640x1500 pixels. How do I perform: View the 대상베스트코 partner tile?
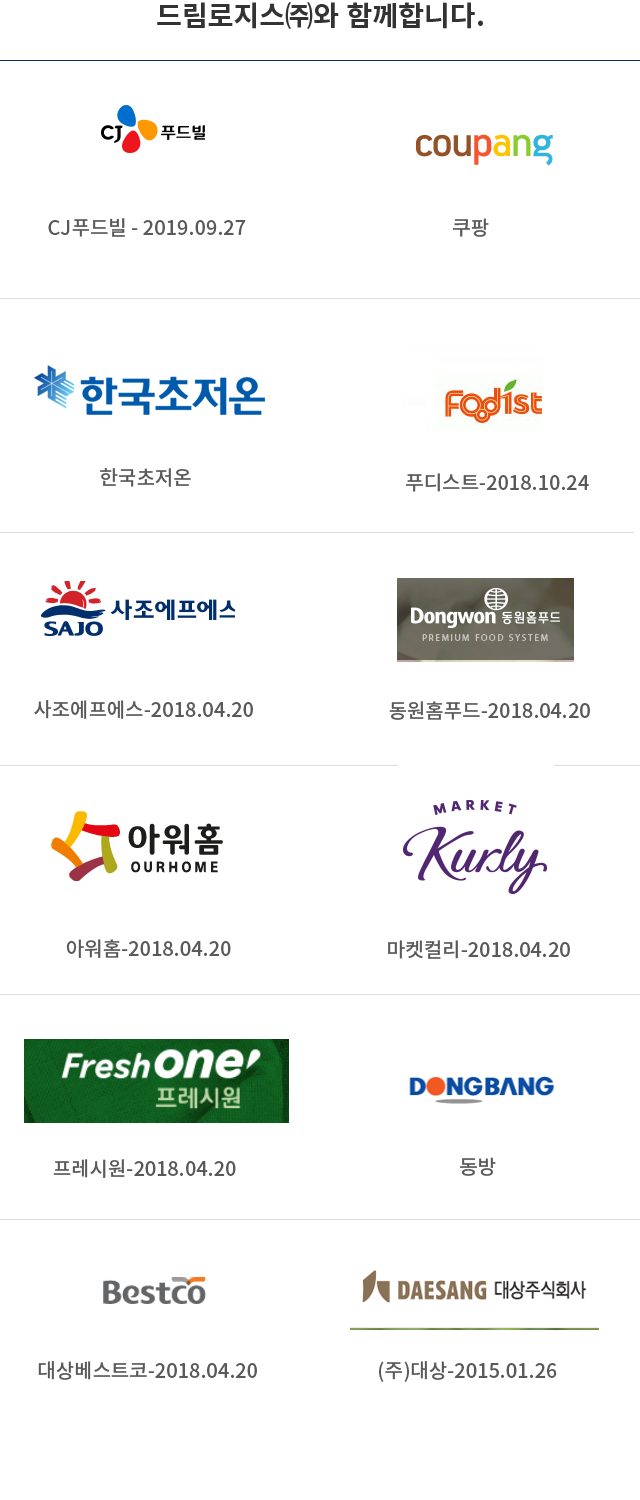(x=154, y=1291)
